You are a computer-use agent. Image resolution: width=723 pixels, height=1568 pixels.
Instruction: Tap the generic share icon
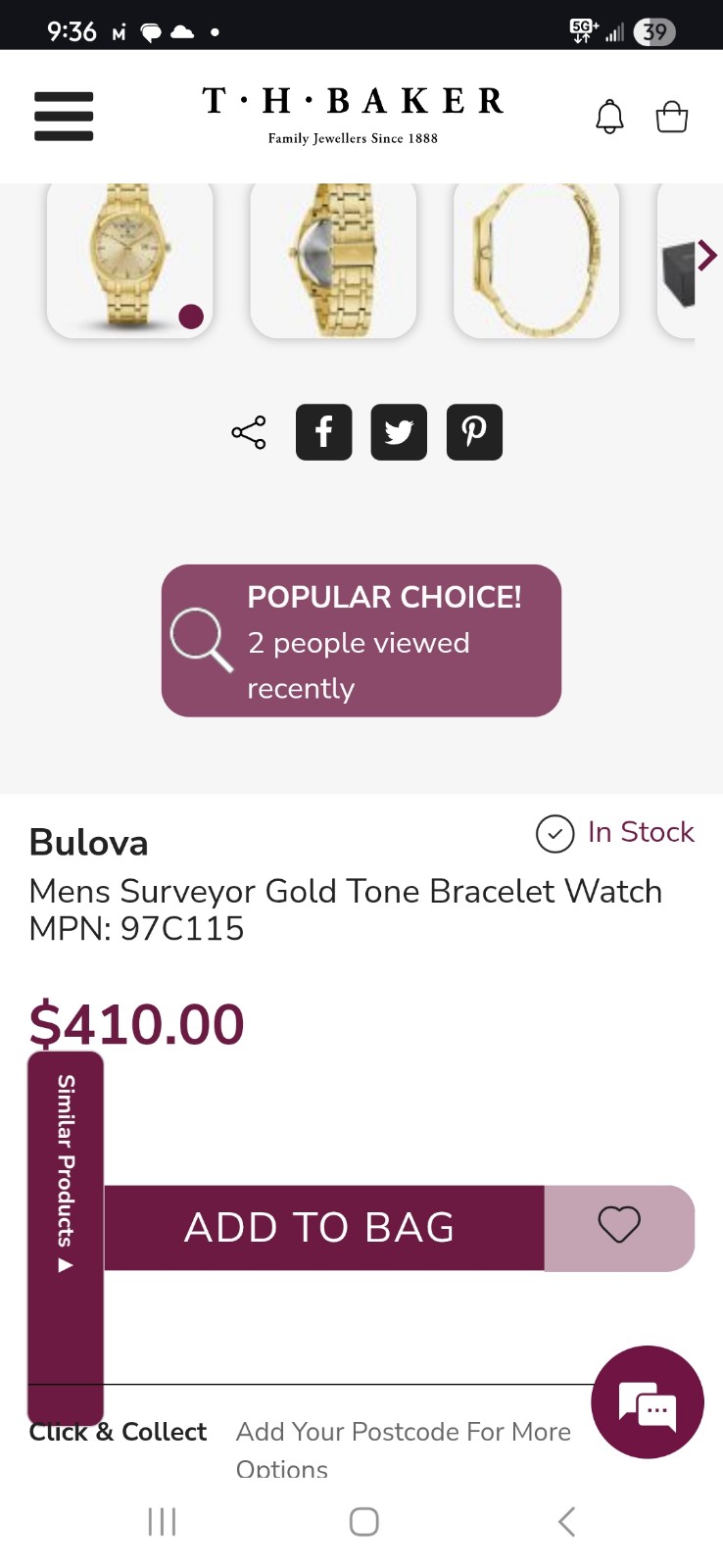click(x=249, y=432)
